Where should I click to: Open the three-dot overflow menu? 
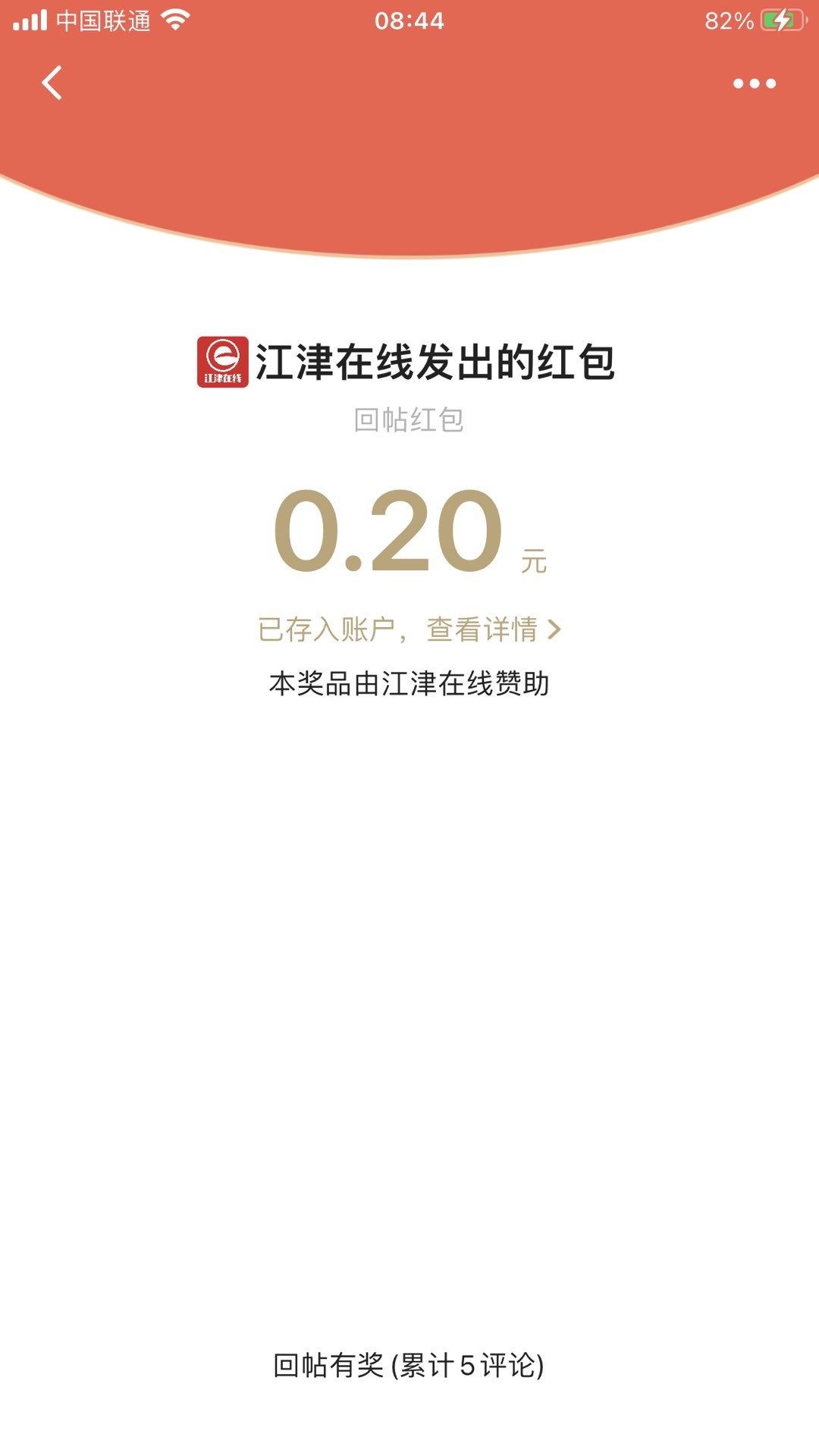pyautogui.click(x=754, y=83)
